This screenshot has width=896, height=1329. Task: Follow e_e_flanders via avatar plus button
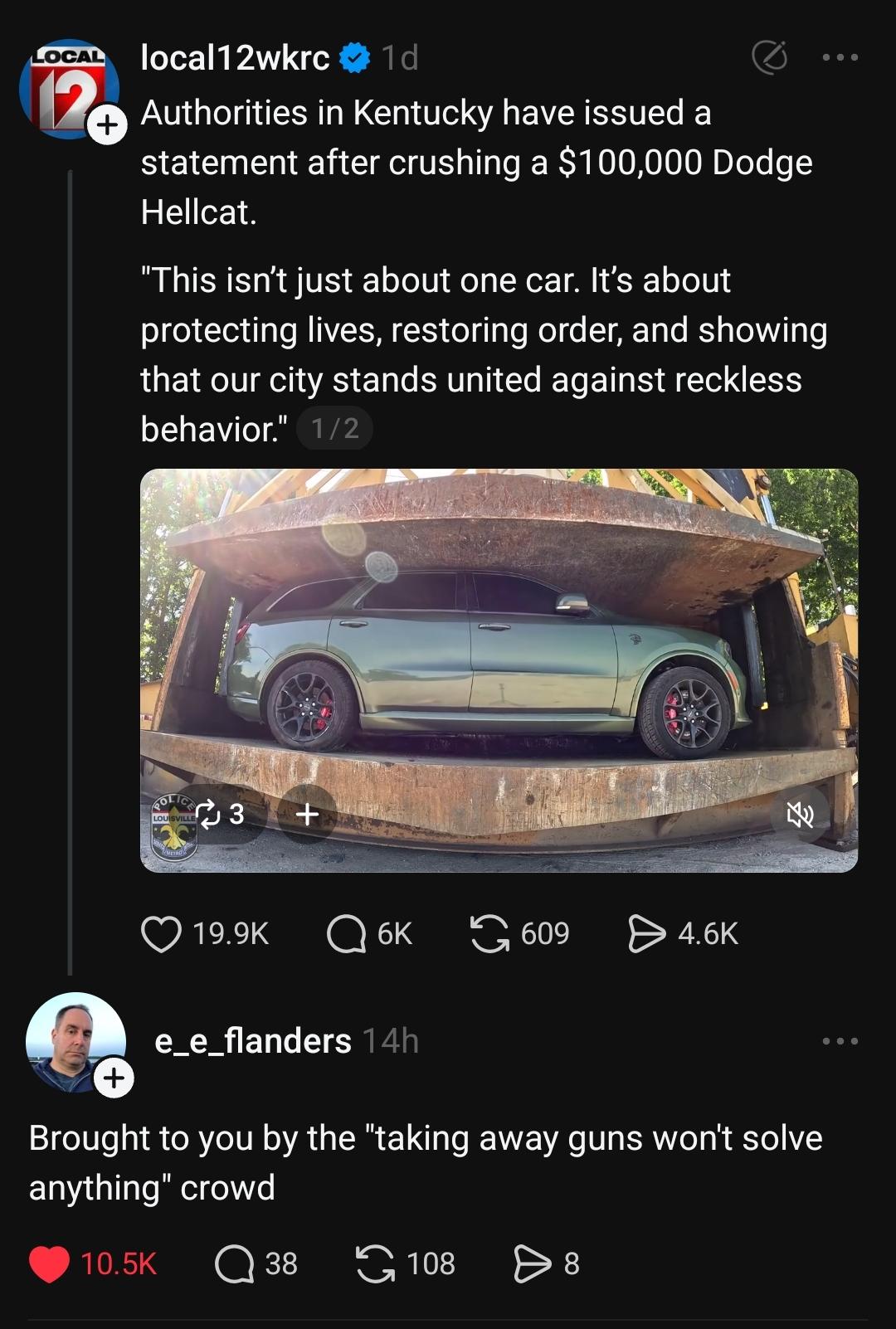[114, 1077]
